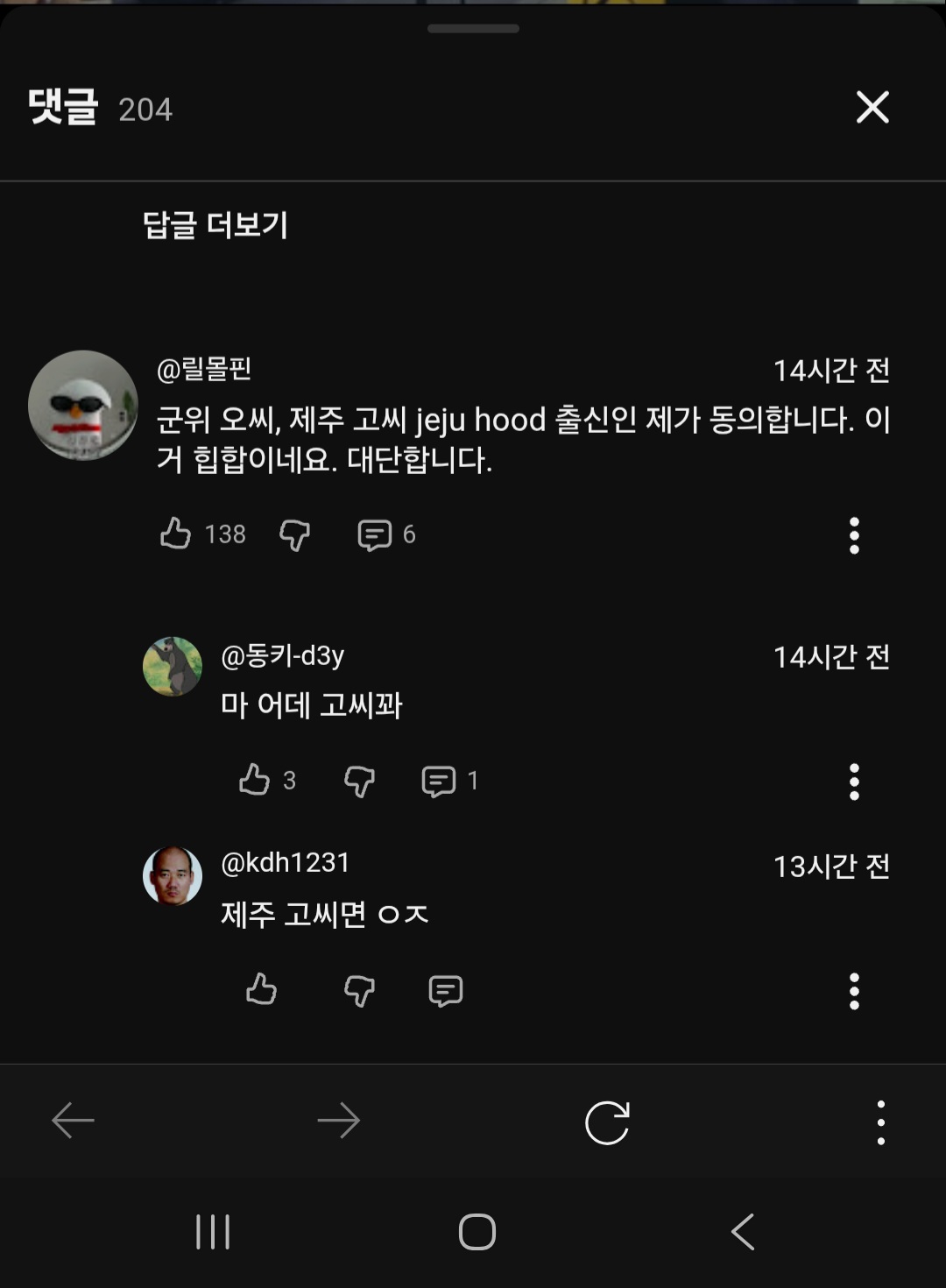Viewport: 946px width, 1288px height.
Task: Go to the phone's home screen
Action: (x=477, y=1232)
